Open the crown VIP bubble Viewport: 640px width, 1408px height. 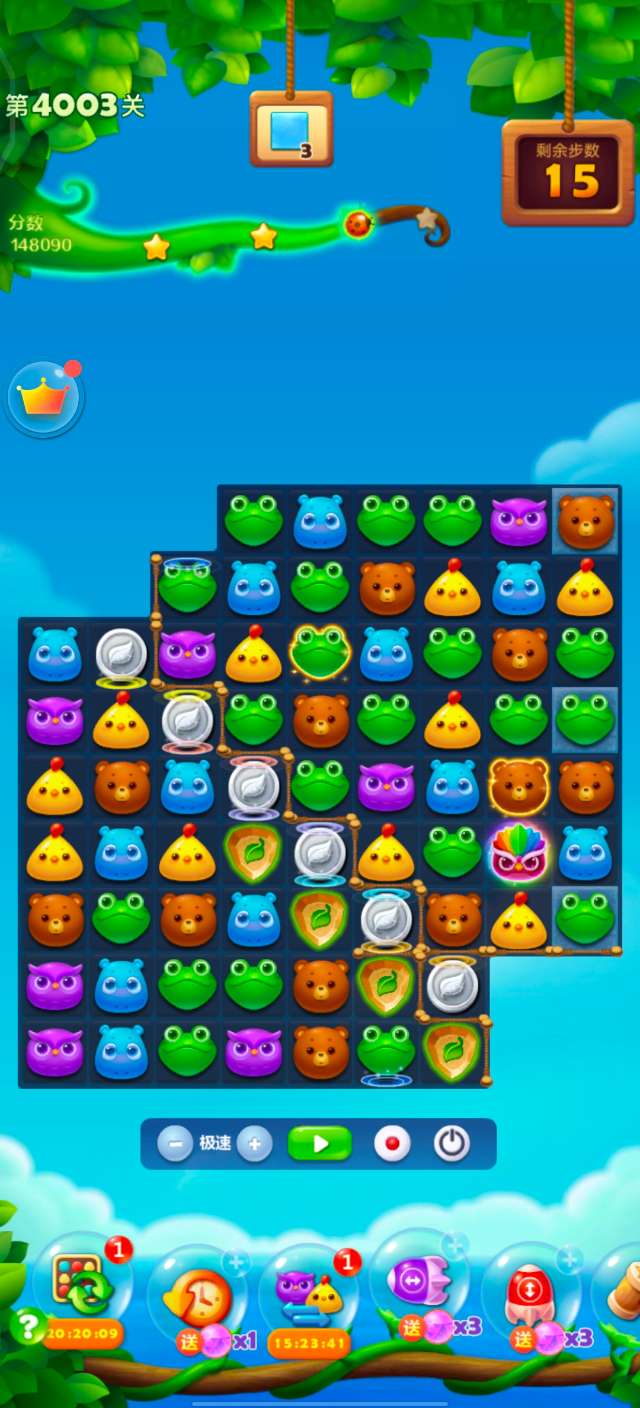pyautogui.click(x=44, y=398)
